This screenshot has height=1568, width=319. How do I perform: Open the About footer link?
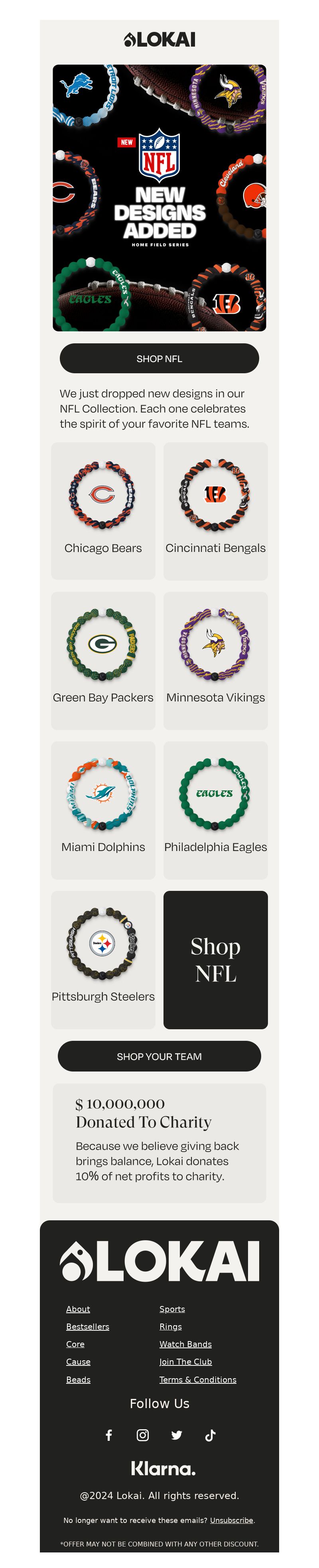click(x=78, y=1309)
